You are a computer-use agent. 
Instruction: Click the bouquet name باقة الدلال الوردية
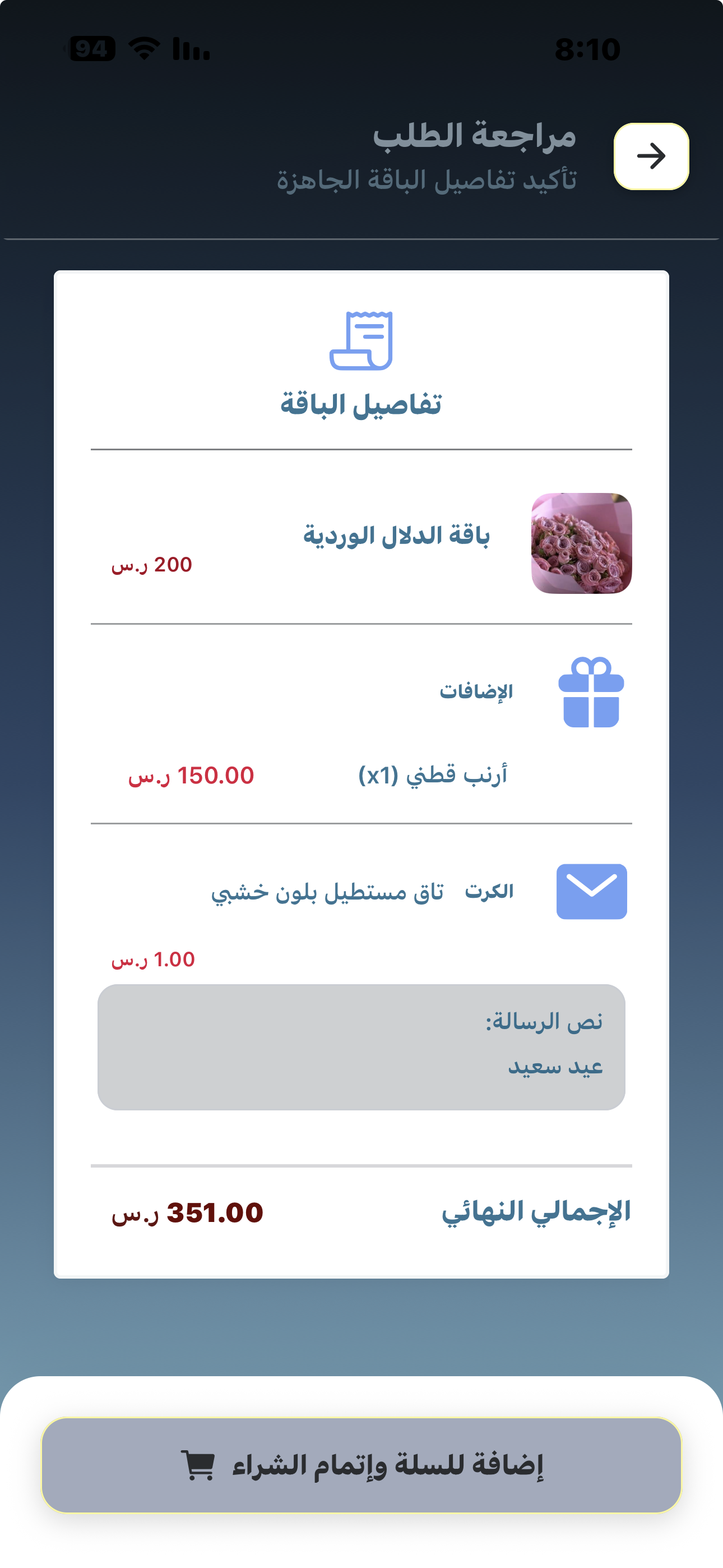[x=398, y=534]
